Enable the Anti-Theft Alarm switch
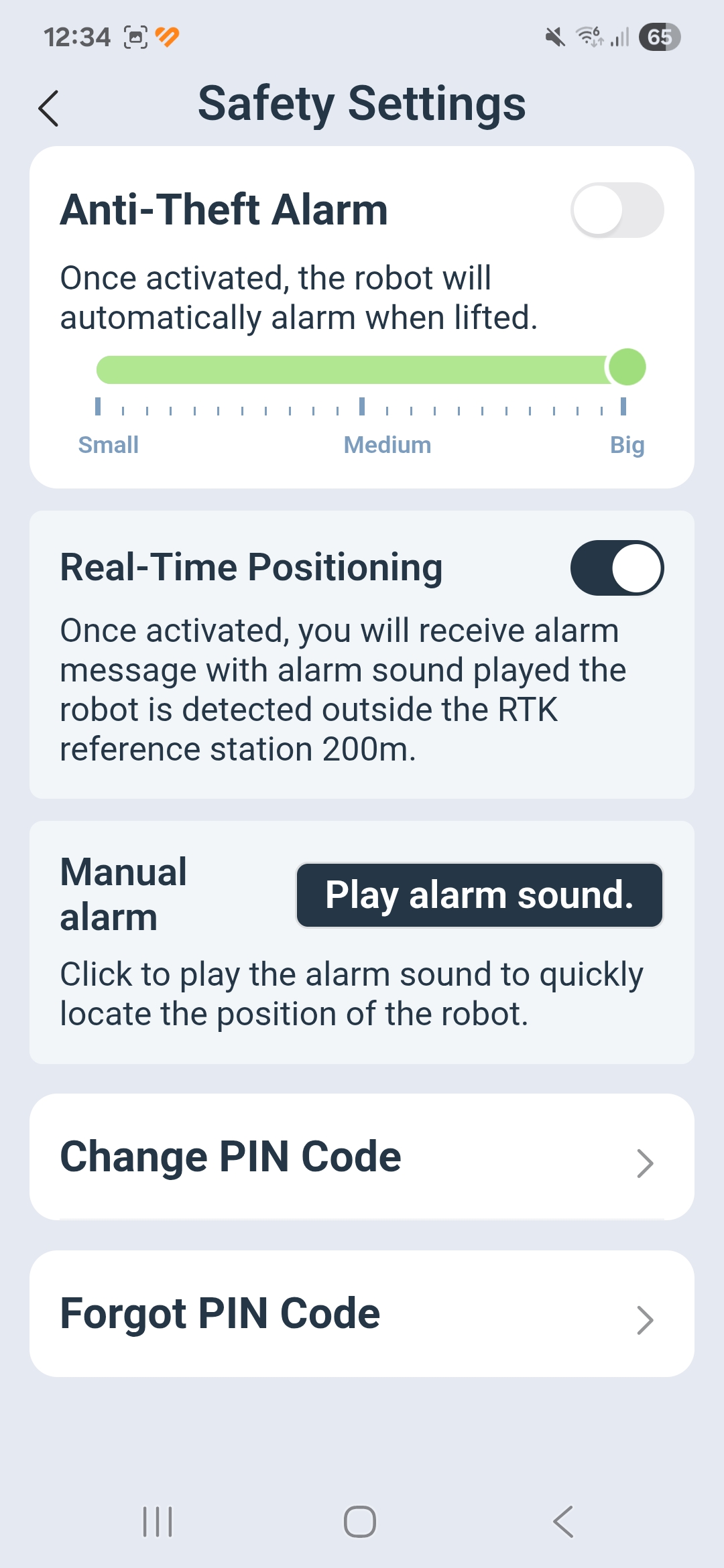Viewport: 724px width, 1568px height. (617, 210)
